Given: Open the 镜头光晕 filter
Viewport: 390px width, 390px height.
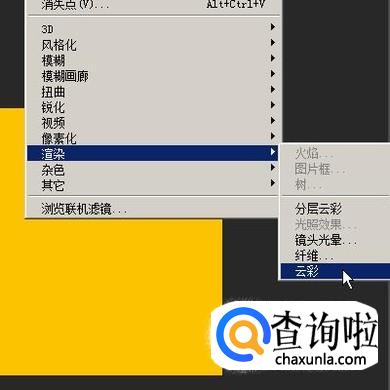Looking at the screenshot, I should tap(335, 240).
